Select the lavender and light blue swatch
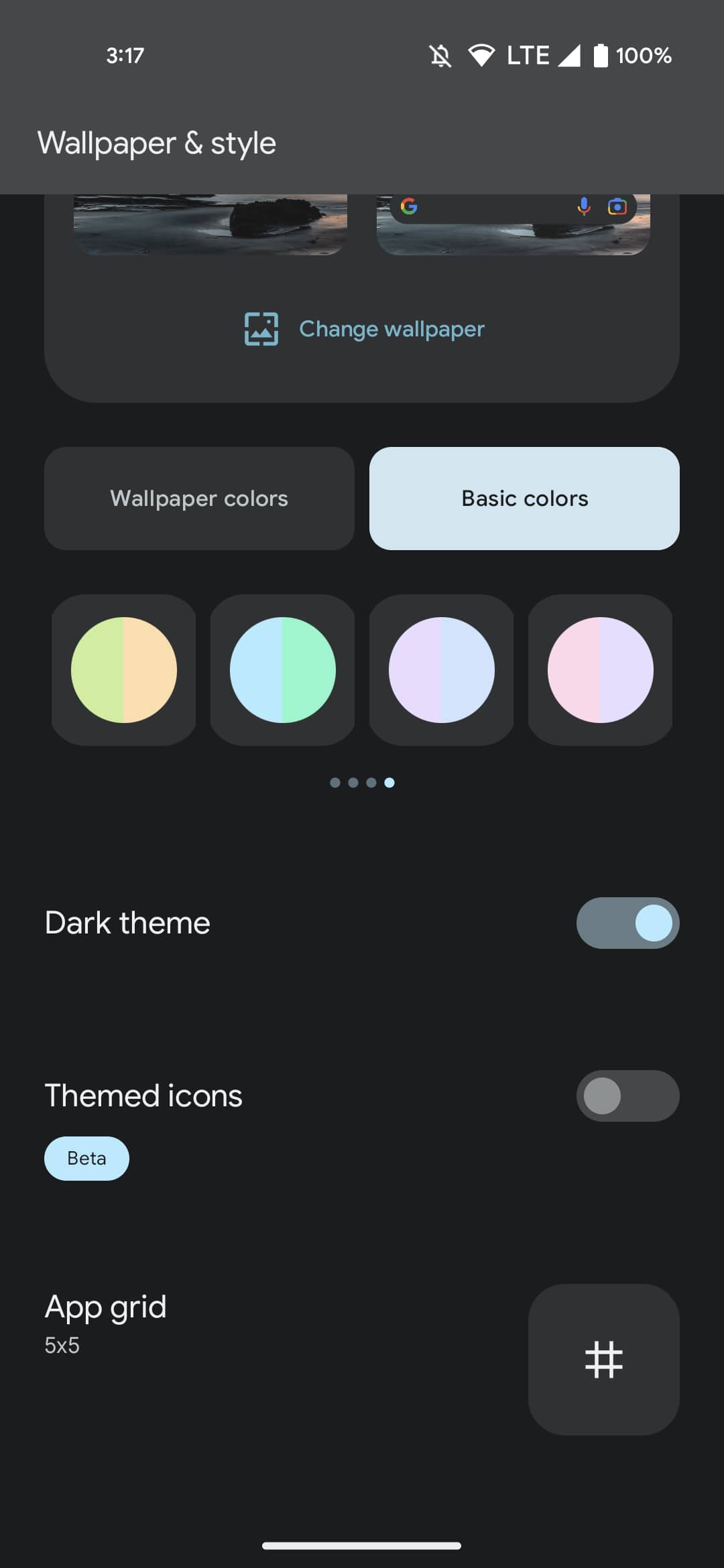This screenshot has height=1568, width=724. [442, 670]
